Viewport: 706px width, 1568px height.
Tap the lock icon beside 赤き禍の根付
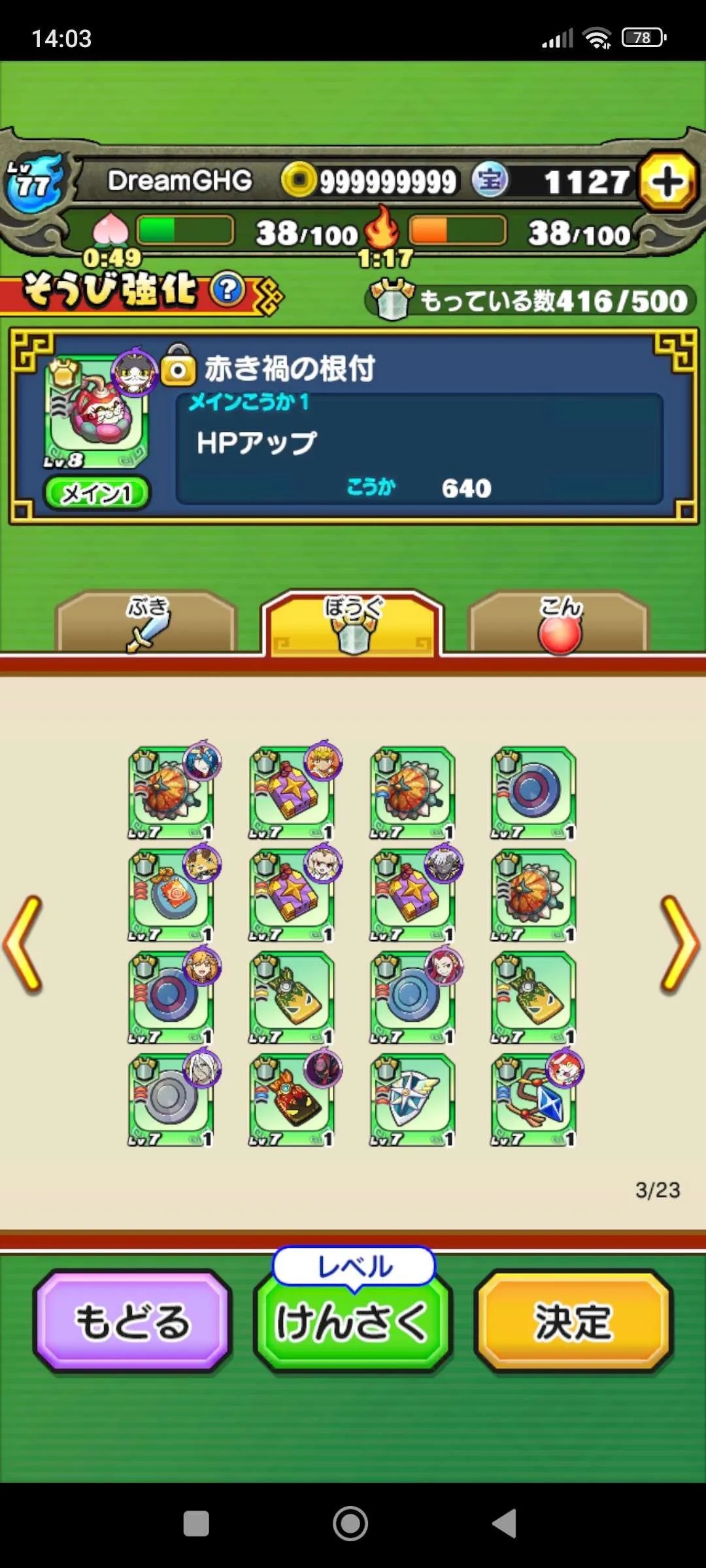(x=178, y=368)
